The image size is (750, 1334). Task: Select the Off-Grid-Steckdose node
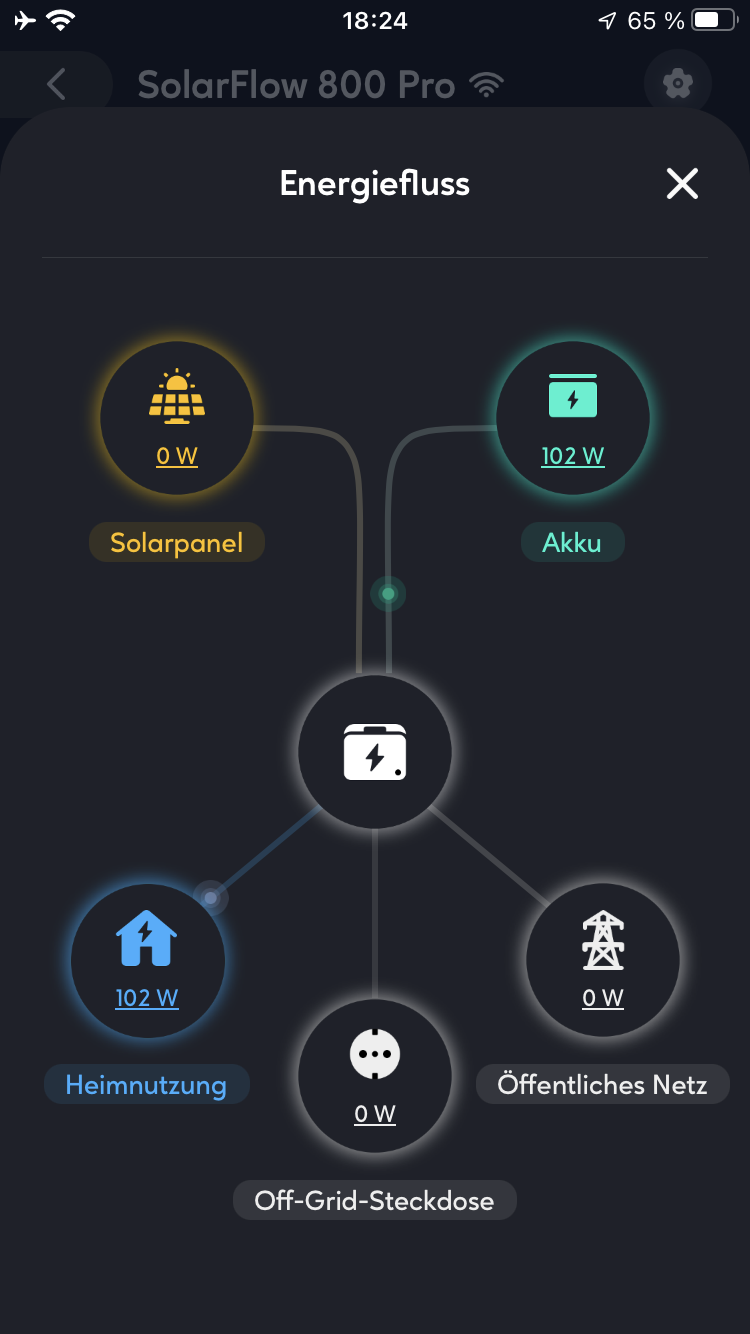coord(375,1076)
